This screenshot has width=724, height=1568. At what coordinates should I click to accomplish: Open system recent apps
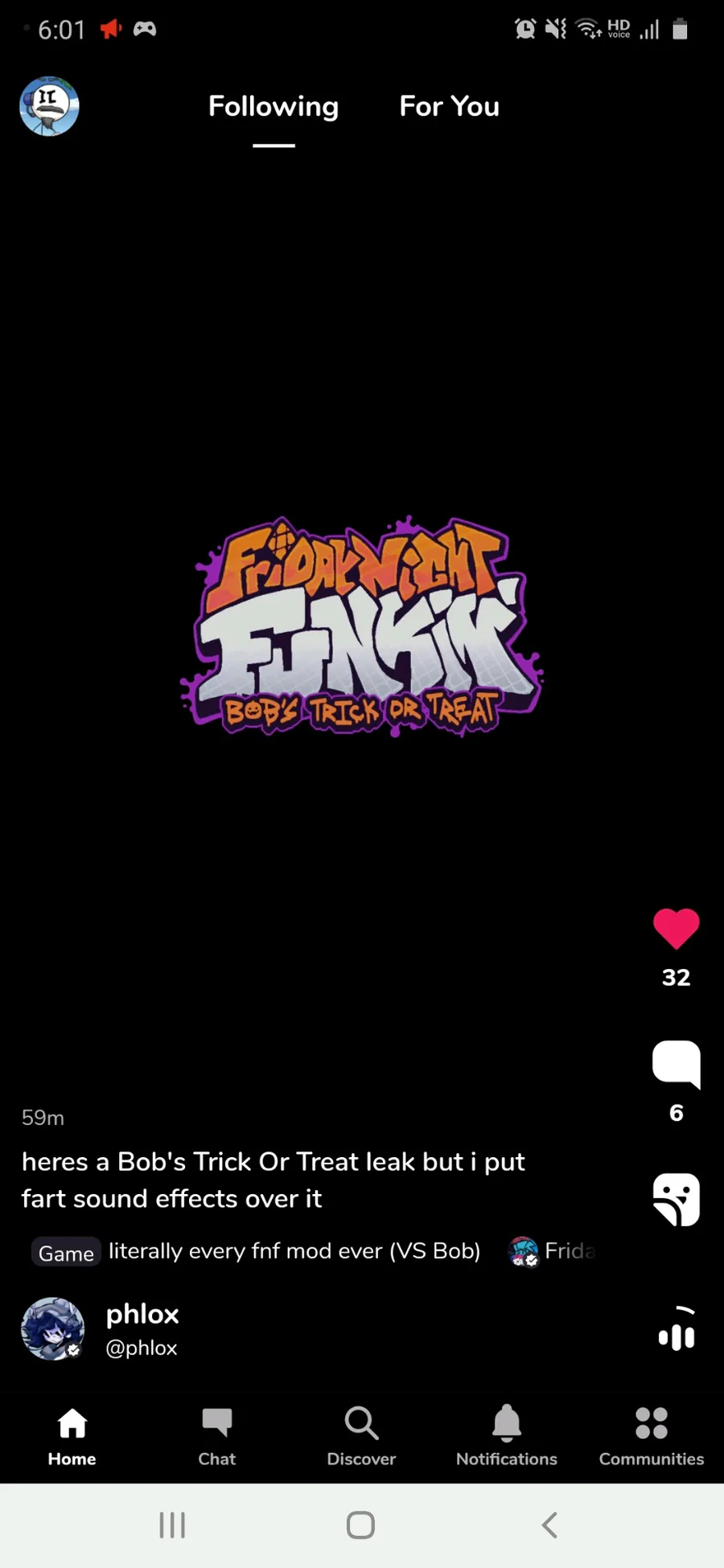172,1525
